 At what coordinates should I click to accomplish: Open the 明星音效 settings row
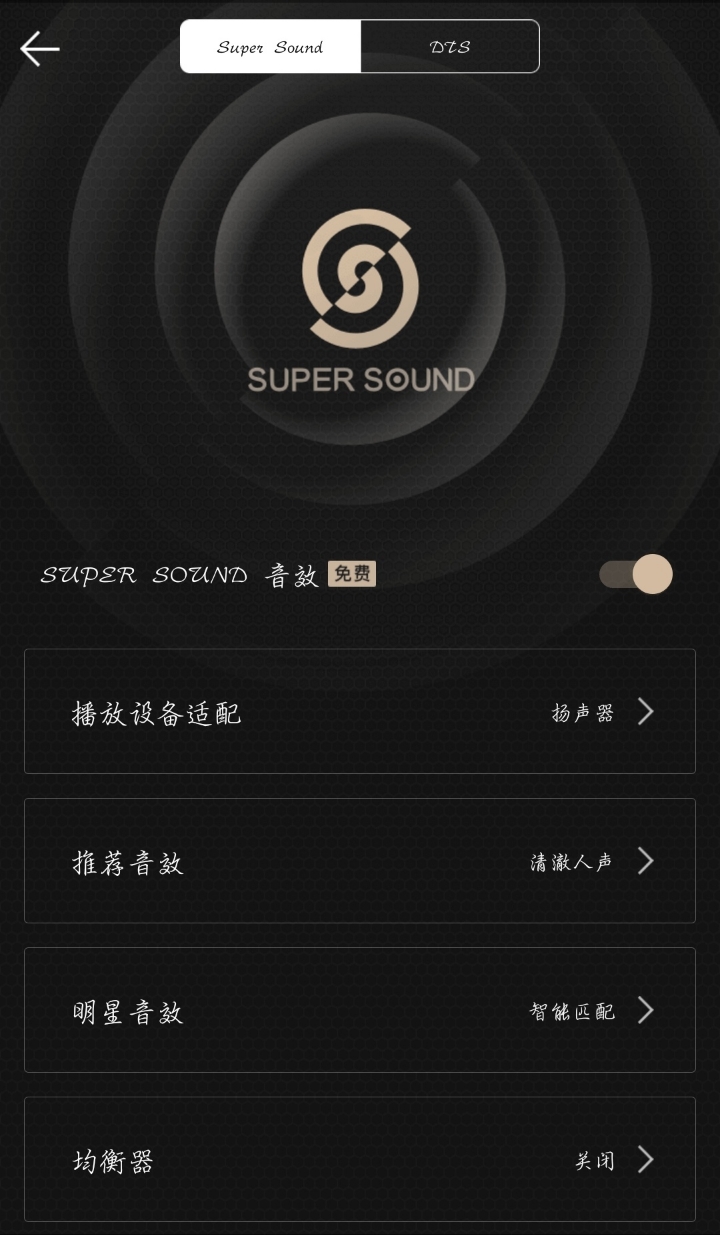tap(360, 1010)
